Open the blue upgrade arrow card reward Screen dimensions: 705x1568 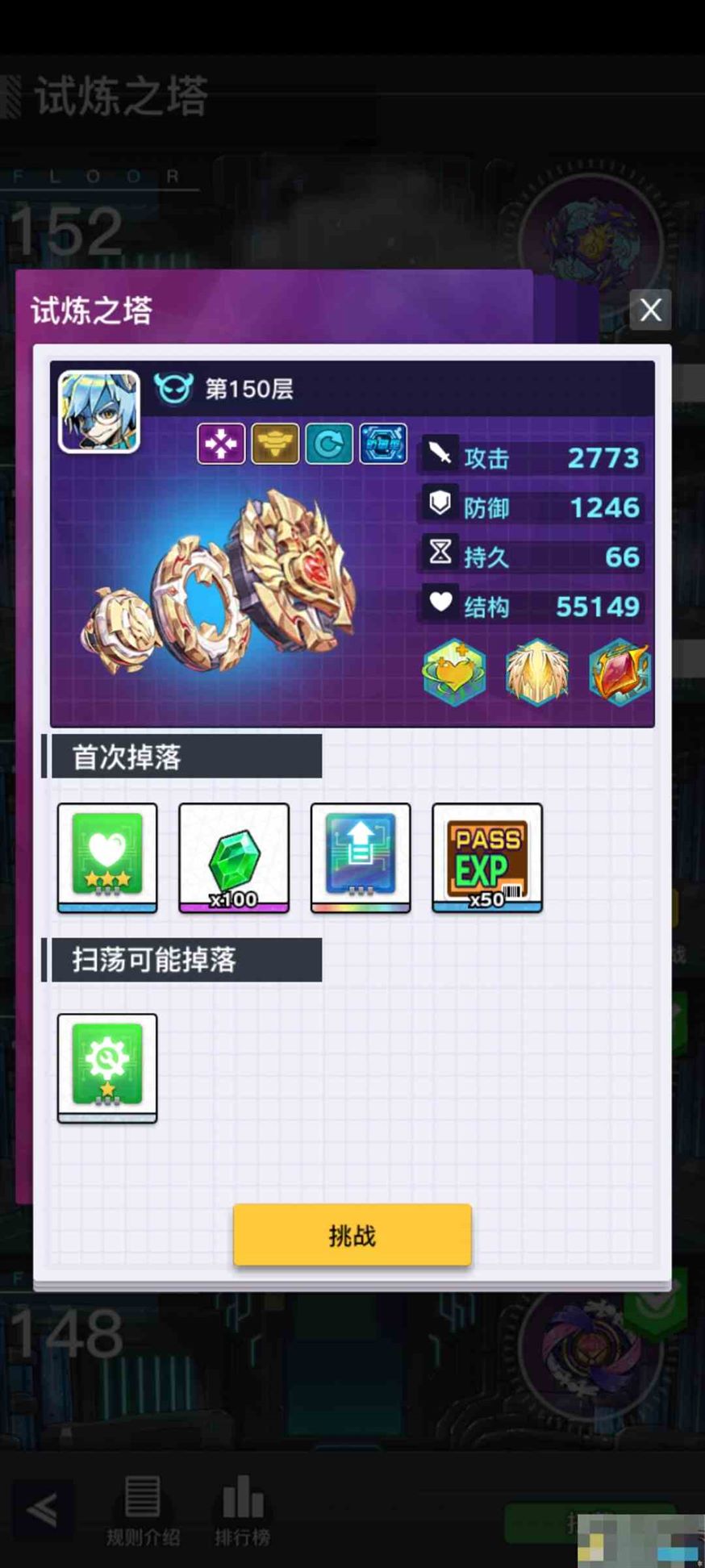click(361, 858)
